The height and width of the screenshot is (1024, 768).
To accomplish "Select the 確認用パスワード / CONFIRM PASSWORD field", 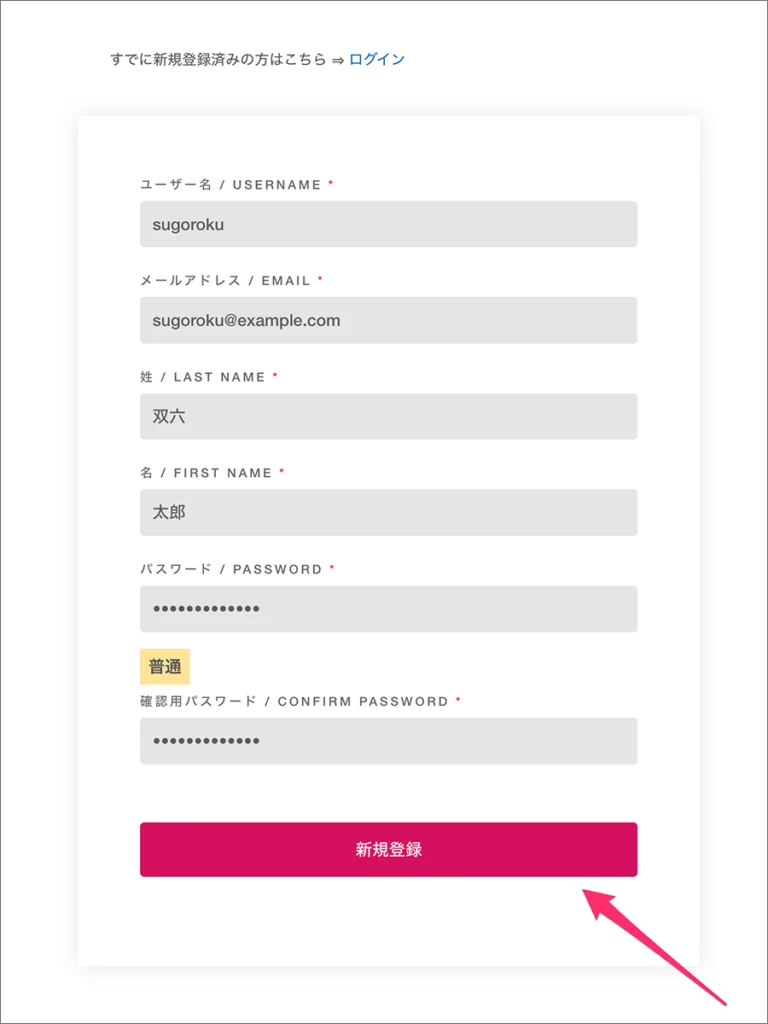I will (x=388, y=741).
